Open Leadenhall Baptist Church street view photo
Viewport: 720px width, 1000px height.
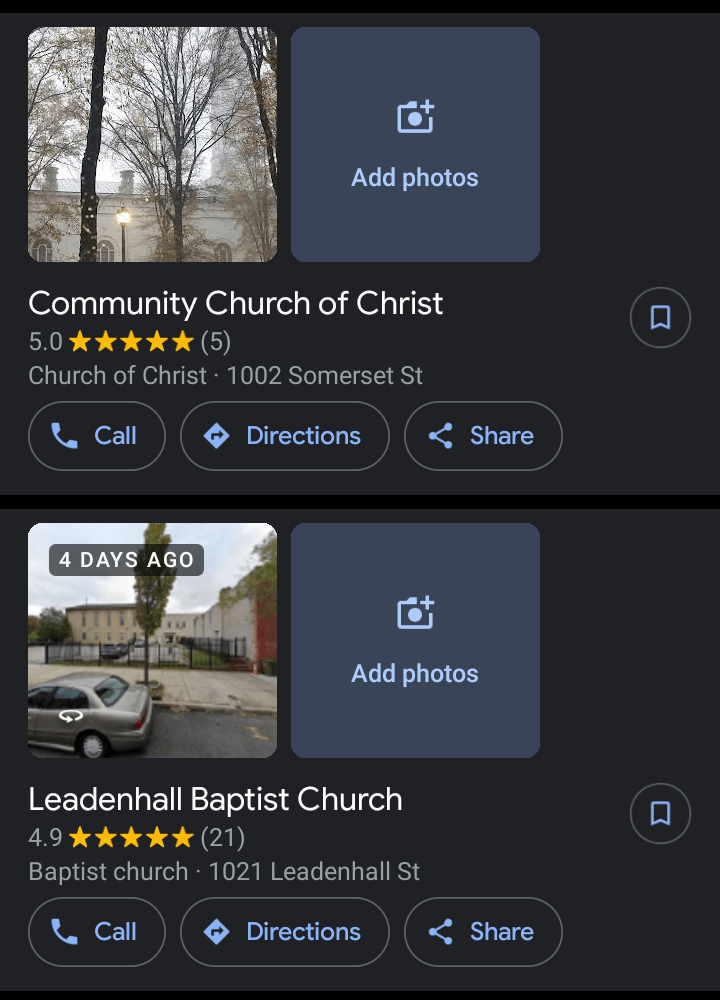pyautogui.click(x=152, y=641)
